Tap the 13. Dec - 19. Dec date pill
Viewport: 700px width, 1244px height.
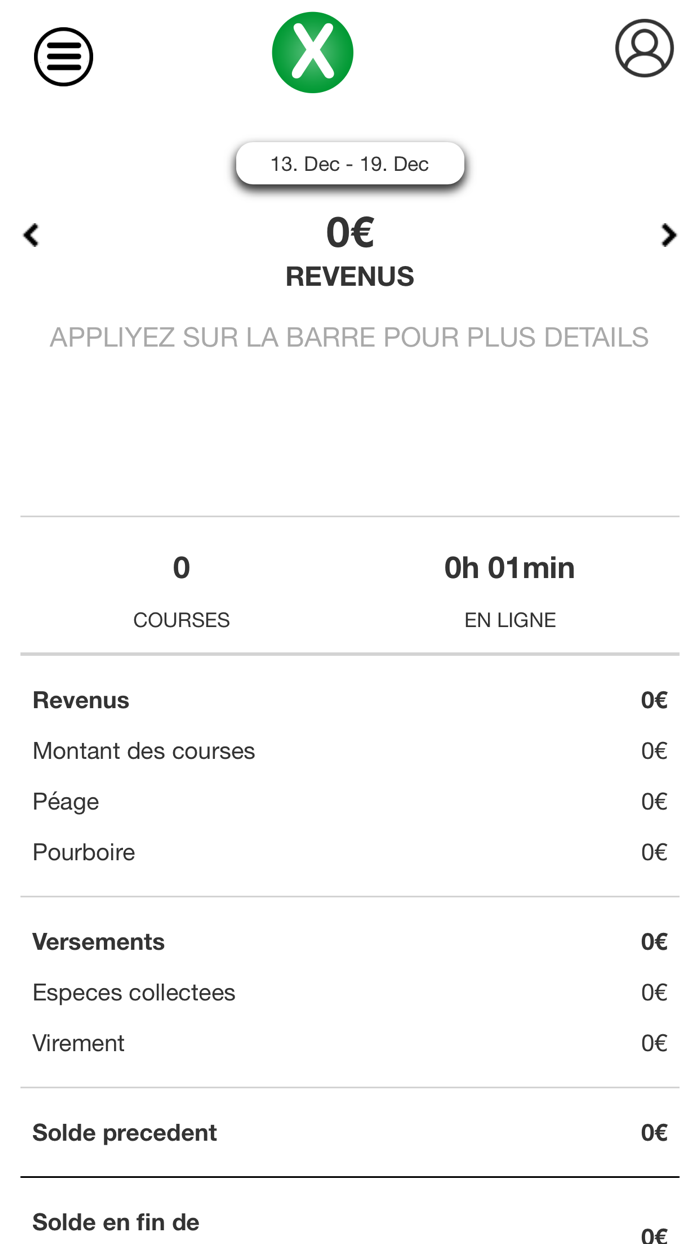[350, 164]
